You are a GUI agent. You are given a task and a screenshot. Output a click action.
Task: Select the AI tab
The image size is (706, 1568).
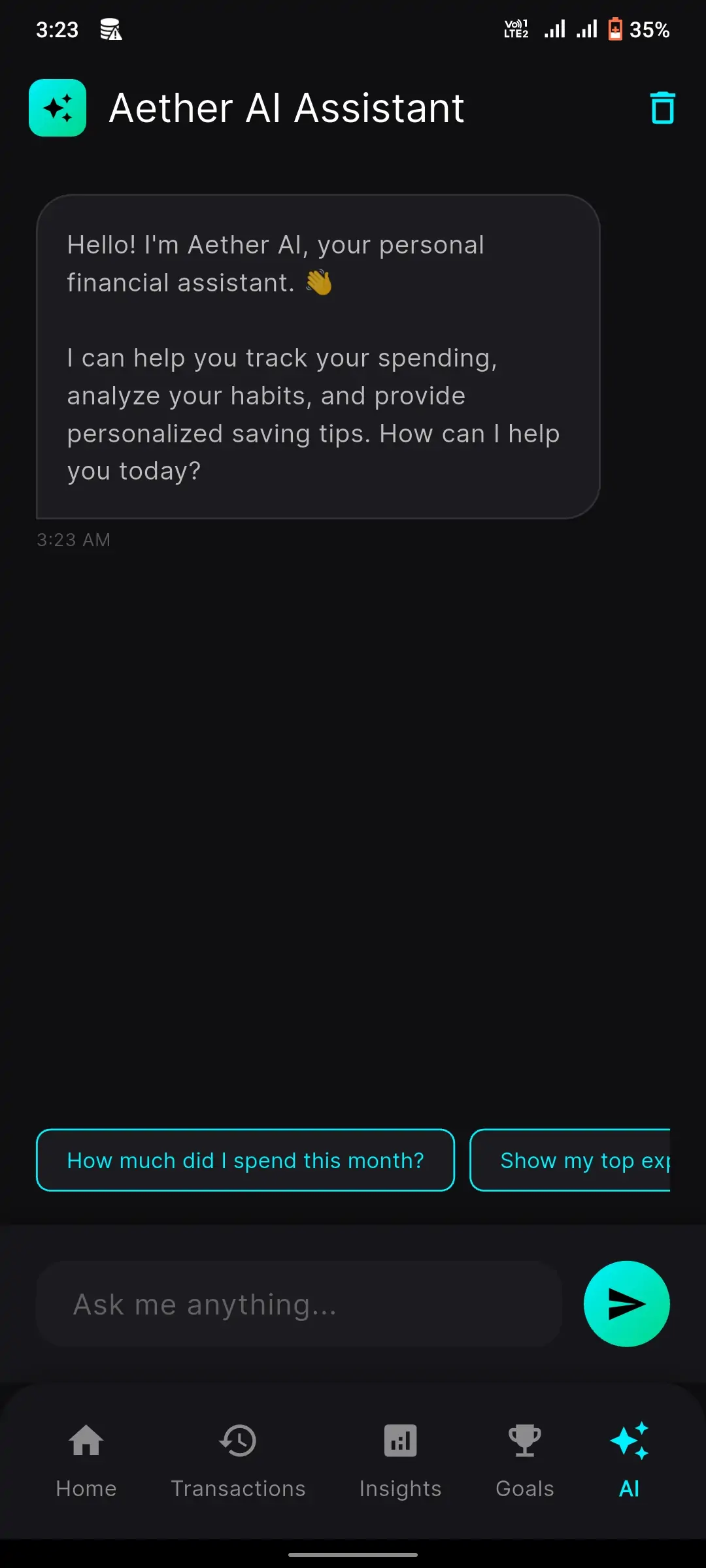[629, 1461]
